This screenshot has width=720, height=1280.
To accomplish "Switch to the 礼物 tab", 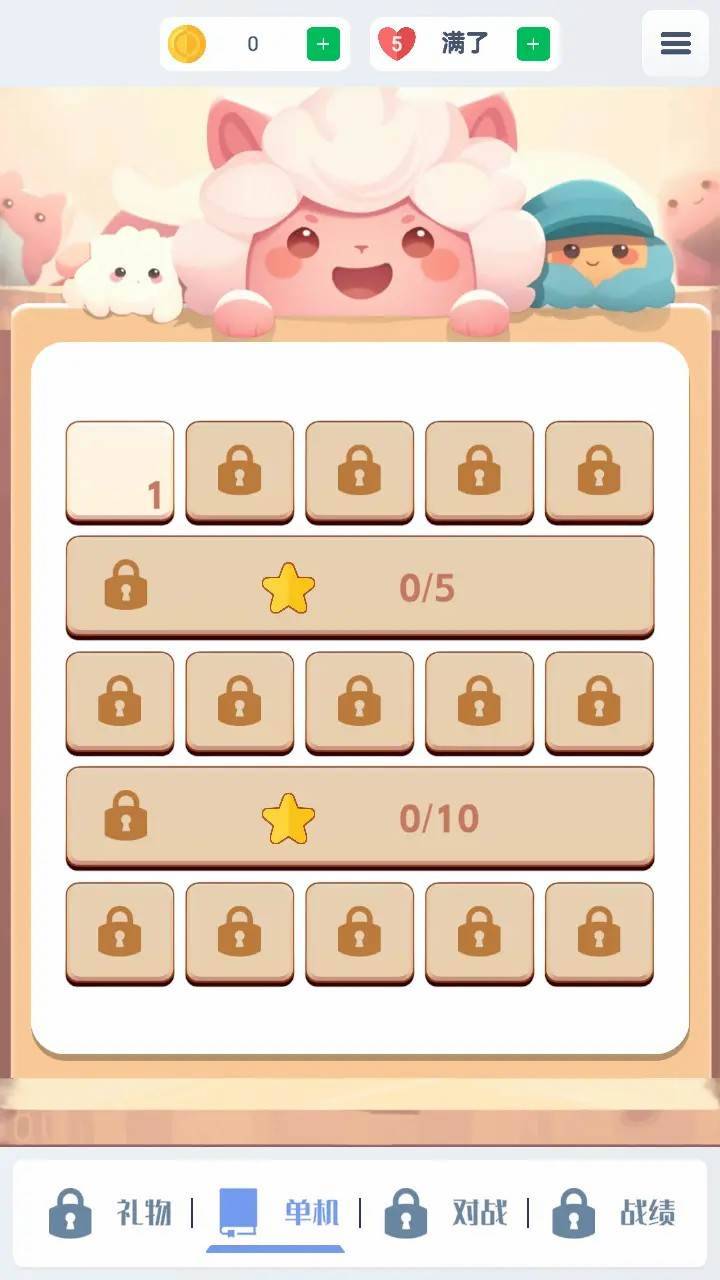I will 110,1213.
